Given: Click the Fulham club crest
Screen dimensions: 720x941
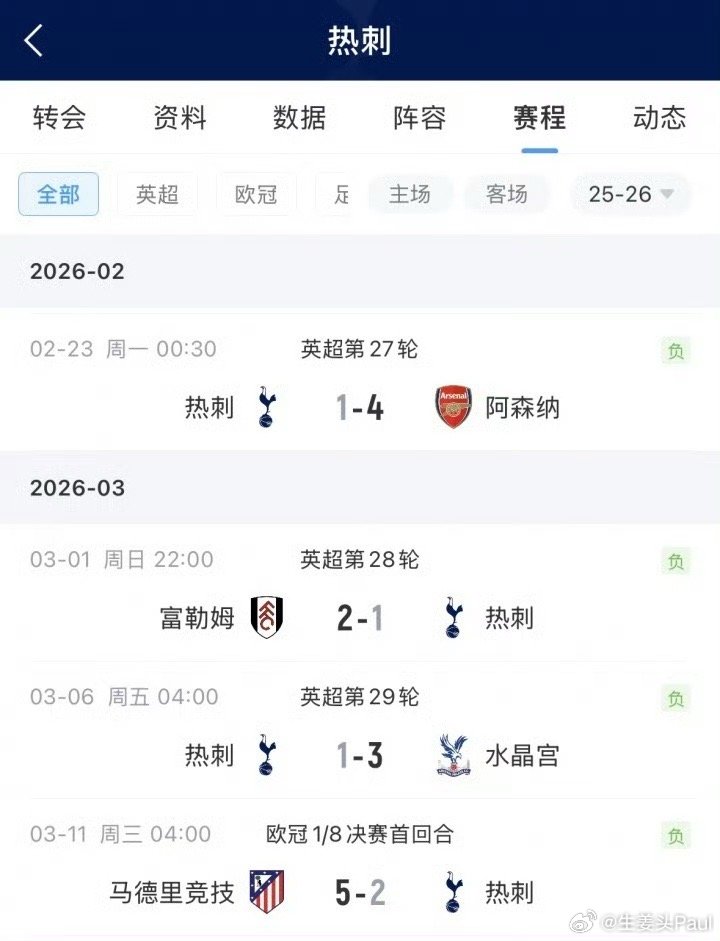Looking at the screenshot, I should pyautogui.click(x=267, y=617).
